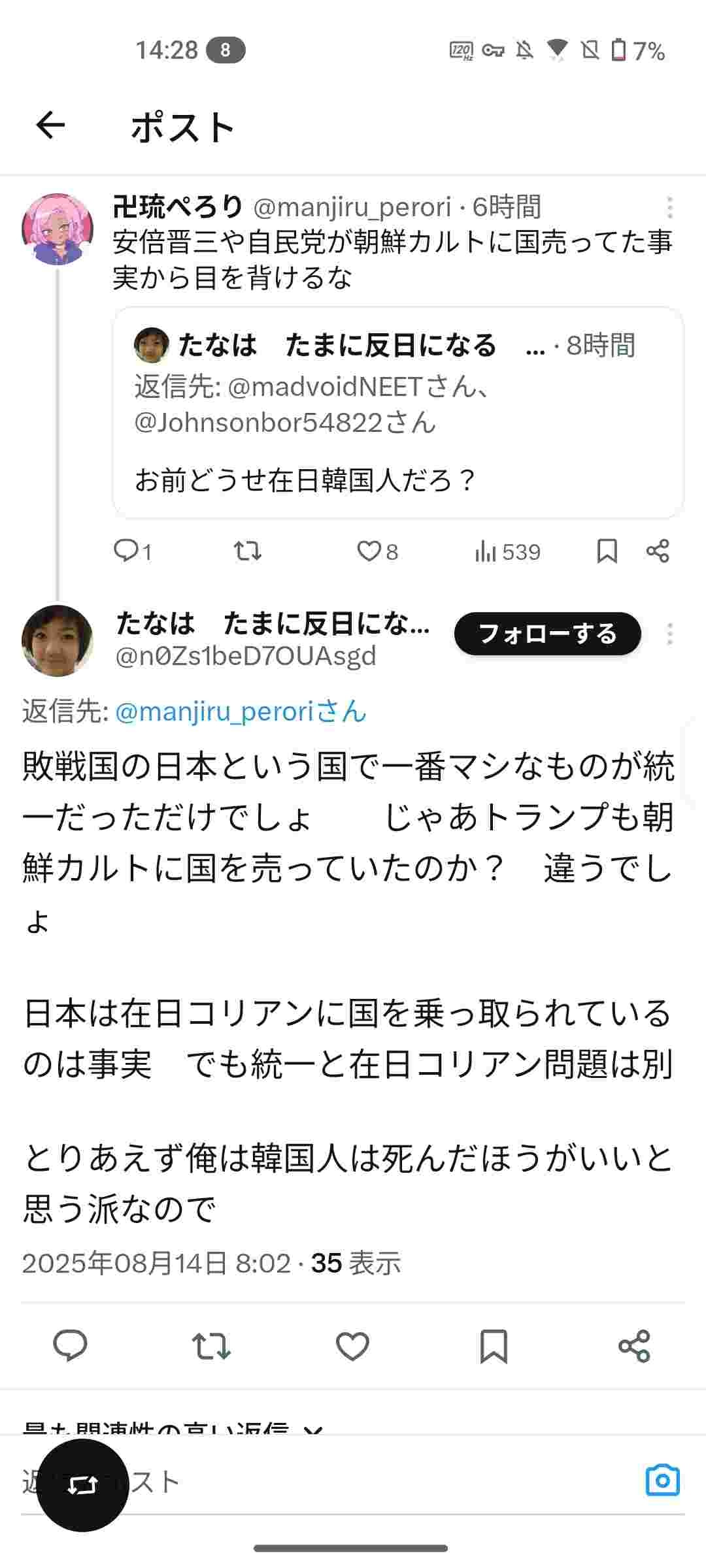Open 卍琉ぺろり's profile picture
The height and width of the screenshot is (1568, 706).
(x=58, y=229)
